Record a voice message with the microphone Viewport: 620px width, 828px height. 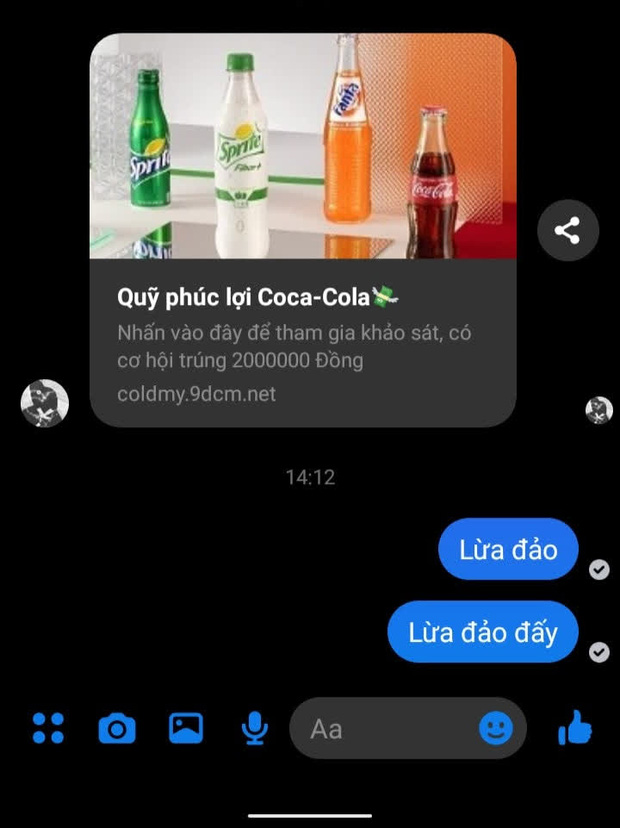click(255, 728)
